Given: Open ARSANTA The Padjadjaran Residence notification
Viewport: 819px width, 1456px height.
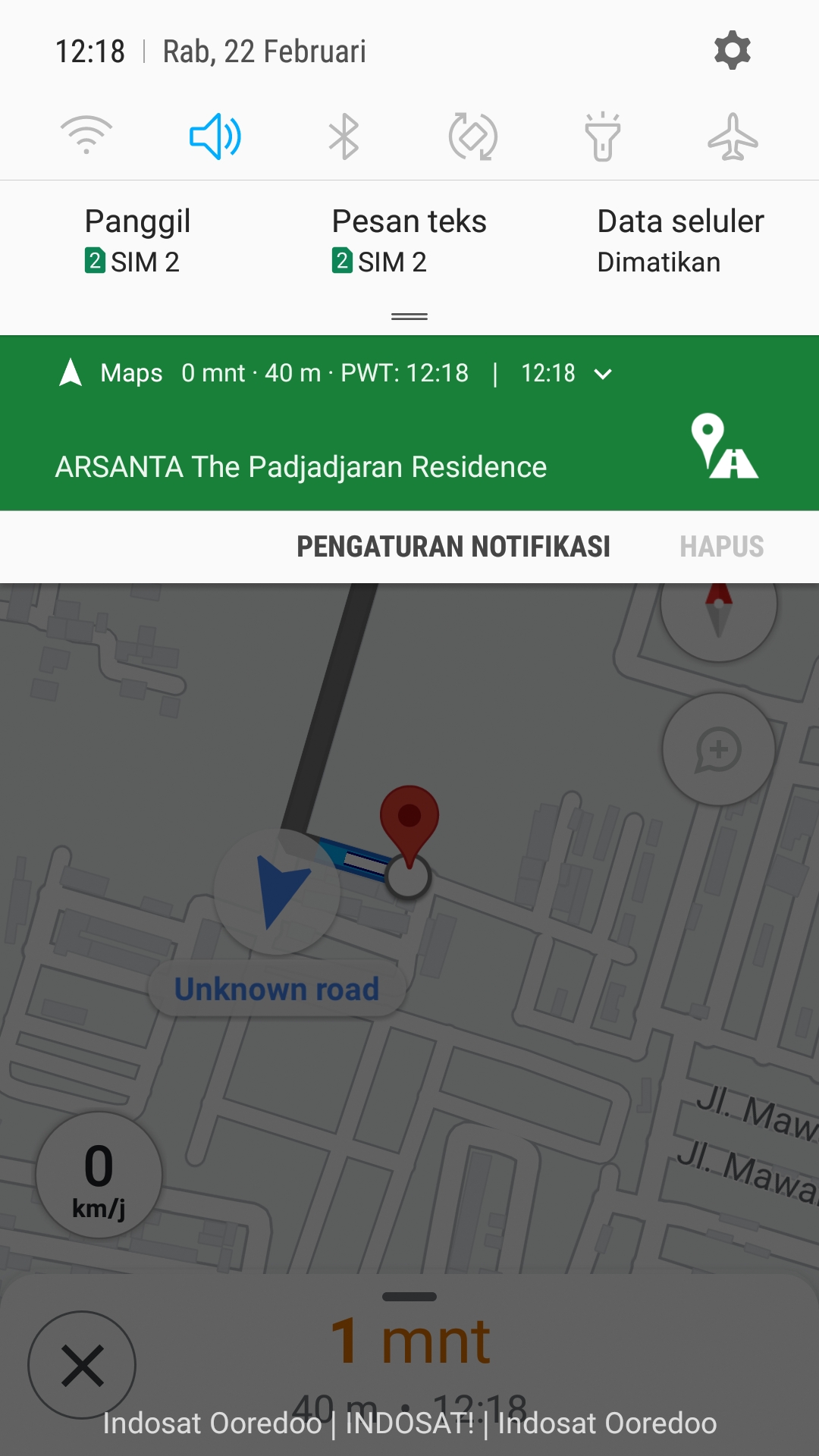Looking at the screenshot, I should point(301,467).
